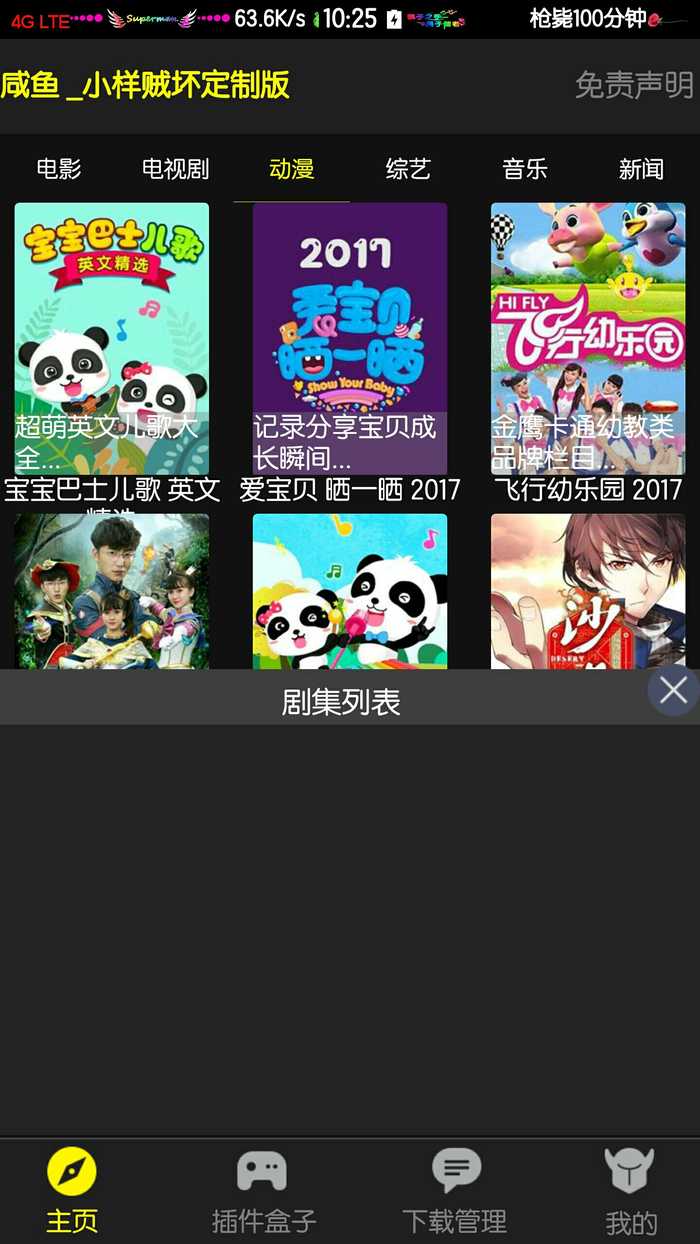Close the 剧集列表 panel
The image size is (700, 1244).
point(673,690)
